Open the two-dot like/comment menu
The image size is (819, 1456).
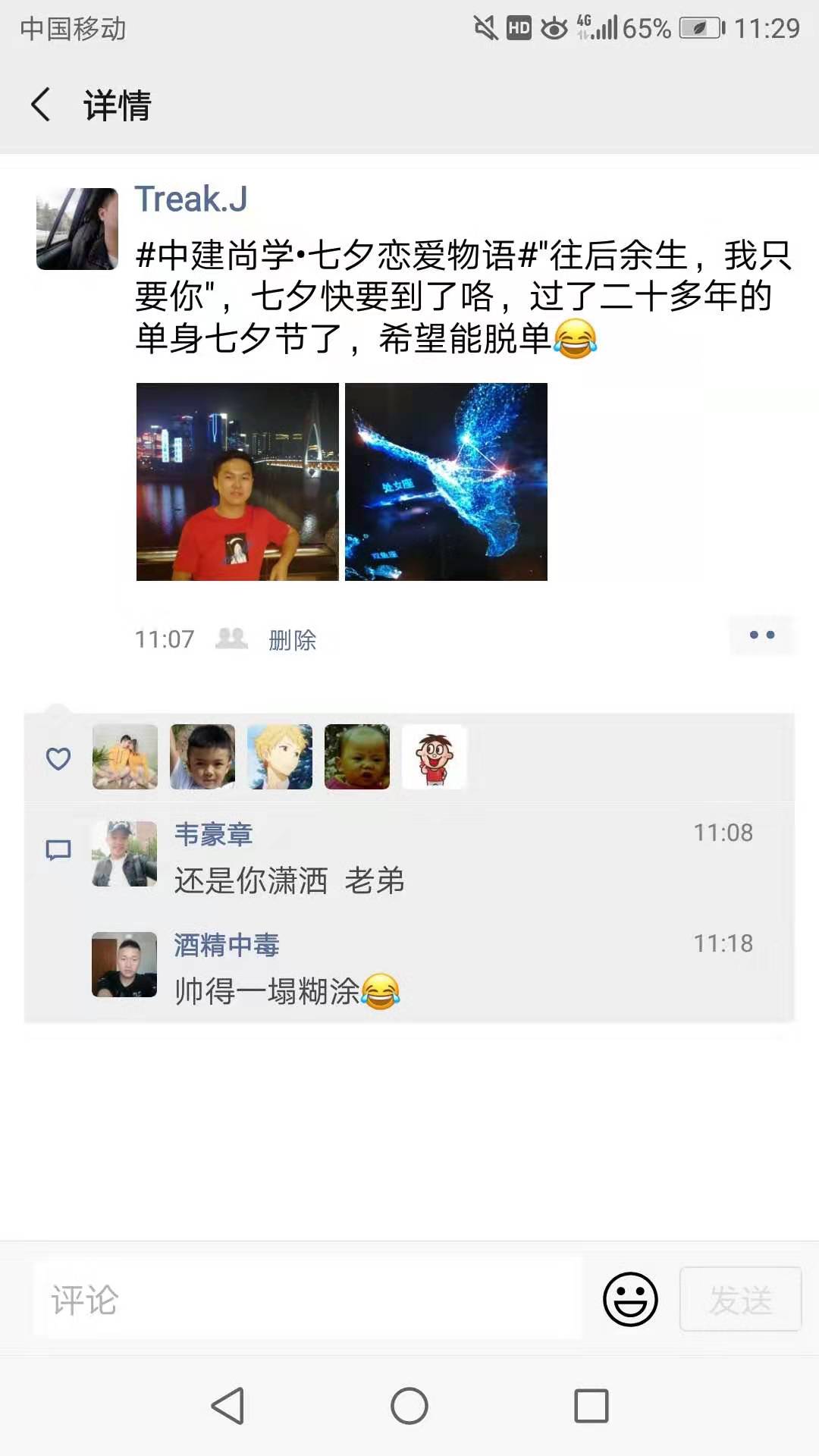(761, 635)
